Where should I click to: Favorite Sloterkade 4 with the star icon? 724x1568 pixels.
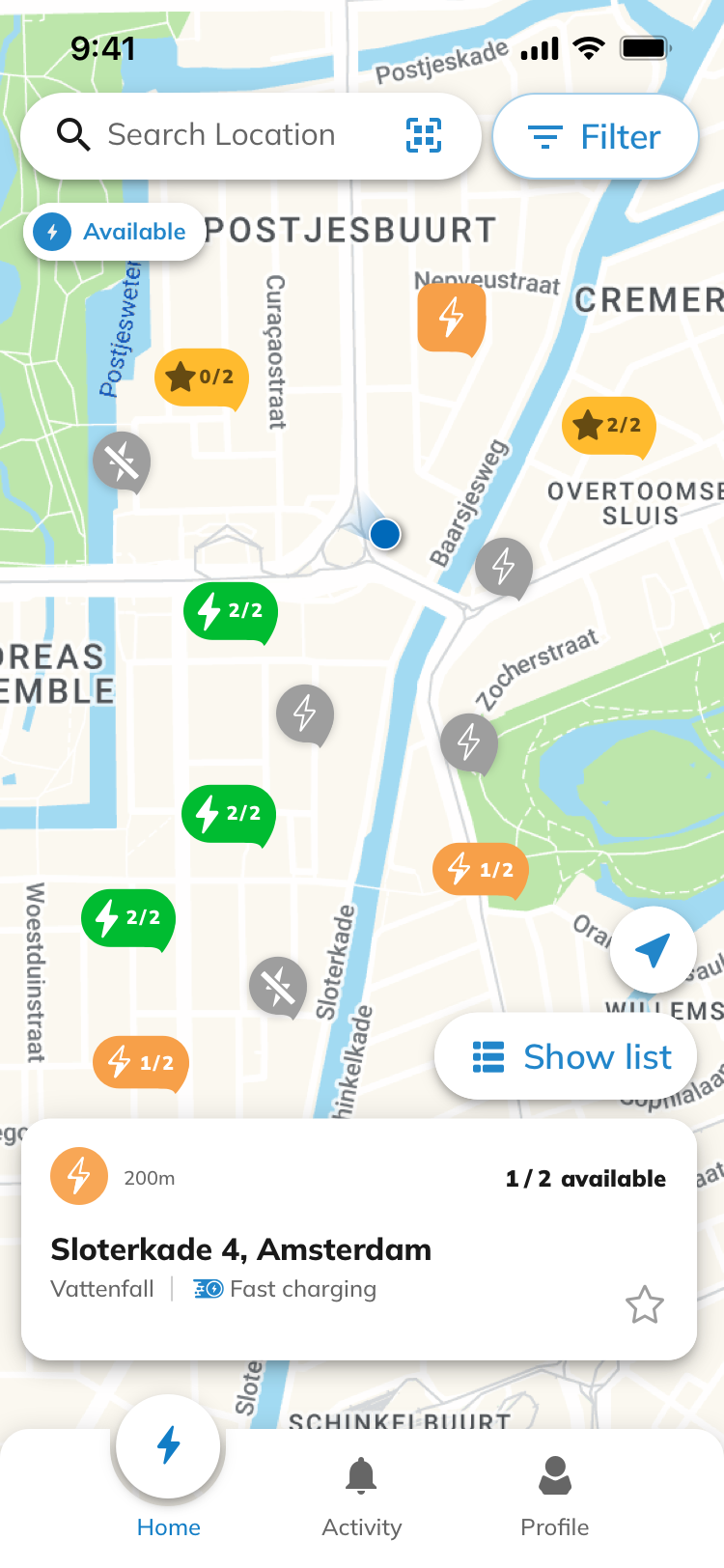tap(644, 1305)
